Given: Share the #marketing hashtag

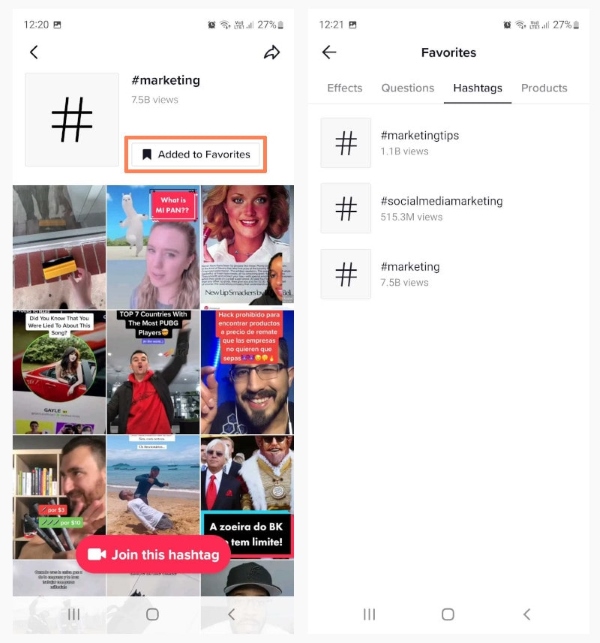Looking at the screenshot, I should pos(271,52).
